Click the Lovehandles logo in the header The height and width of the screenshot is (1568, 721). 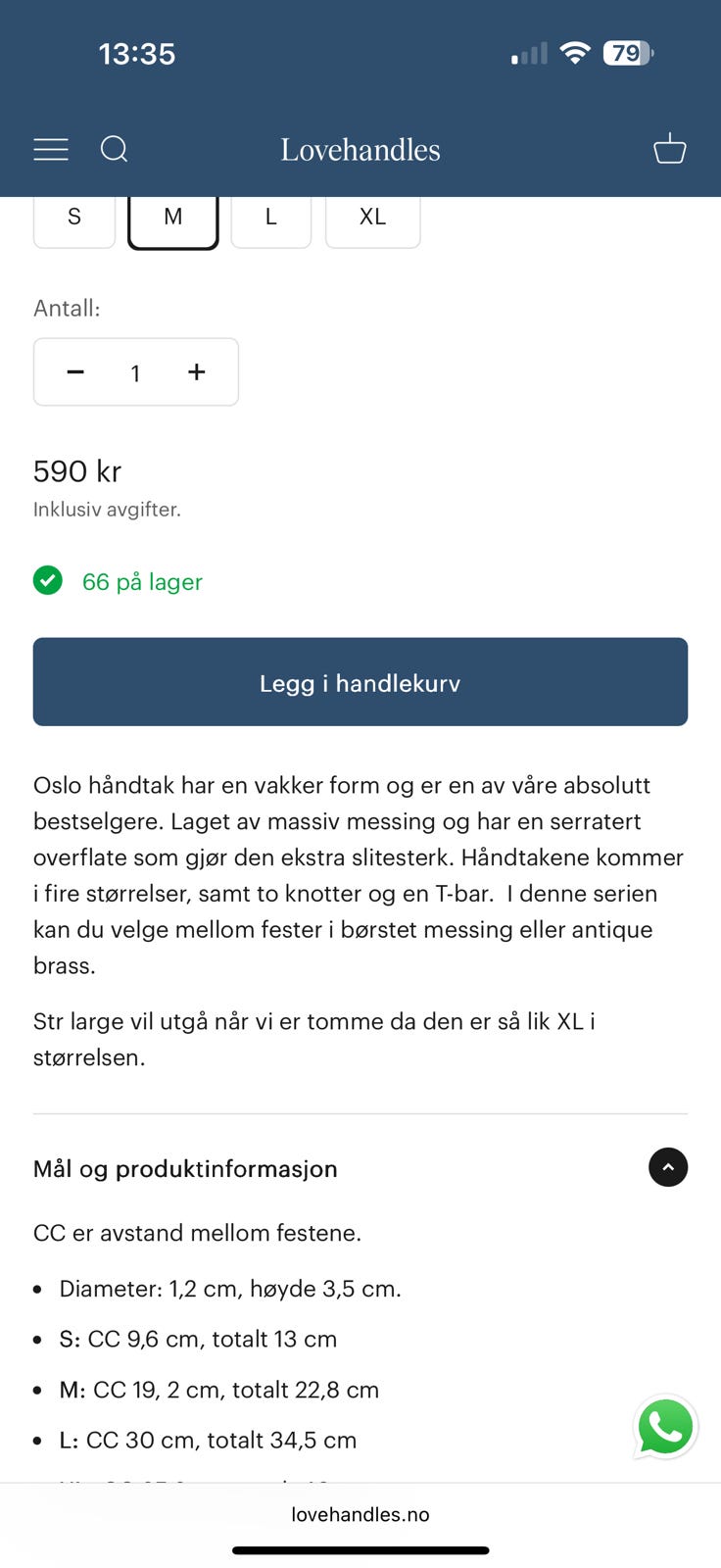[x=360, y=149]
